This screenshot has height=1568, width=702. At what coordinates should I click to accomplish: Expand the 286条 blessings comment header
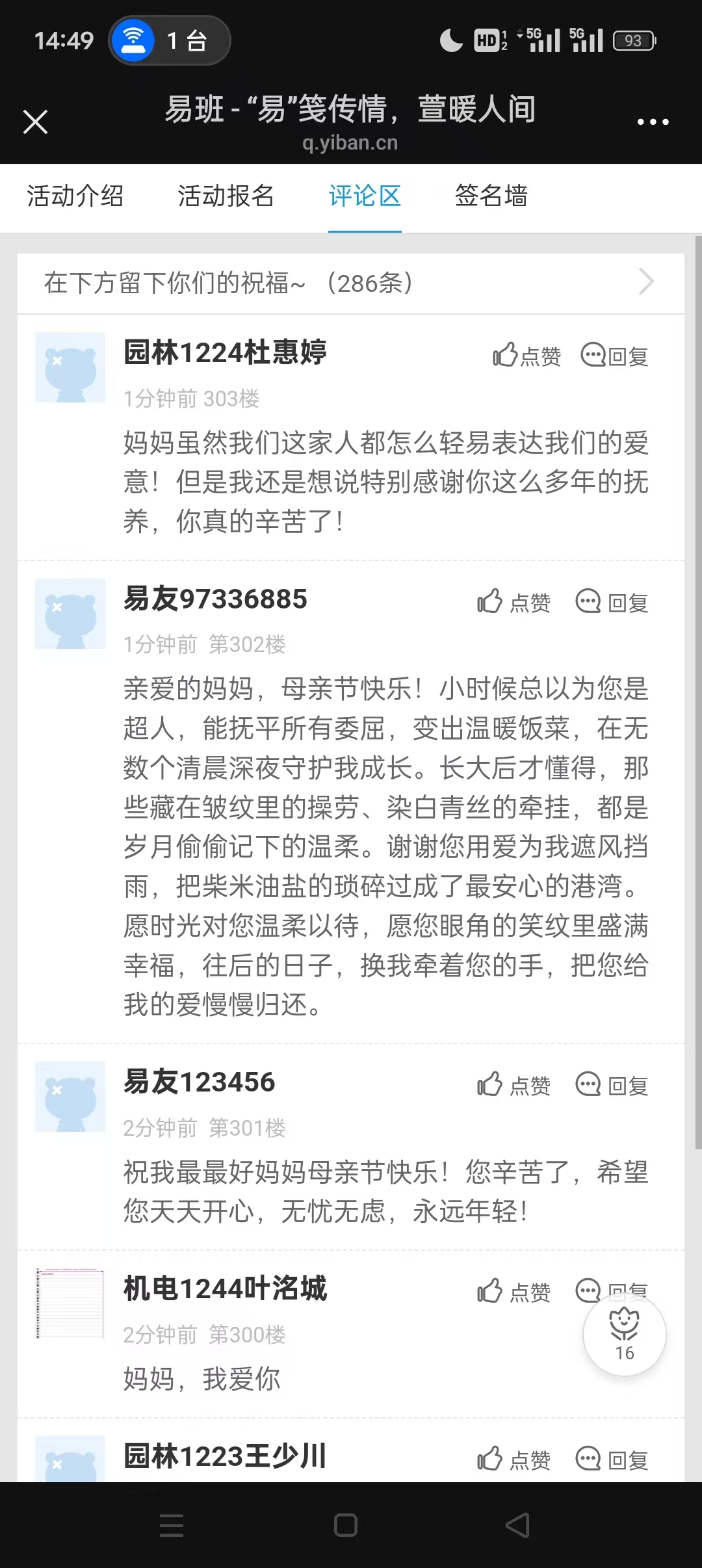351,283
